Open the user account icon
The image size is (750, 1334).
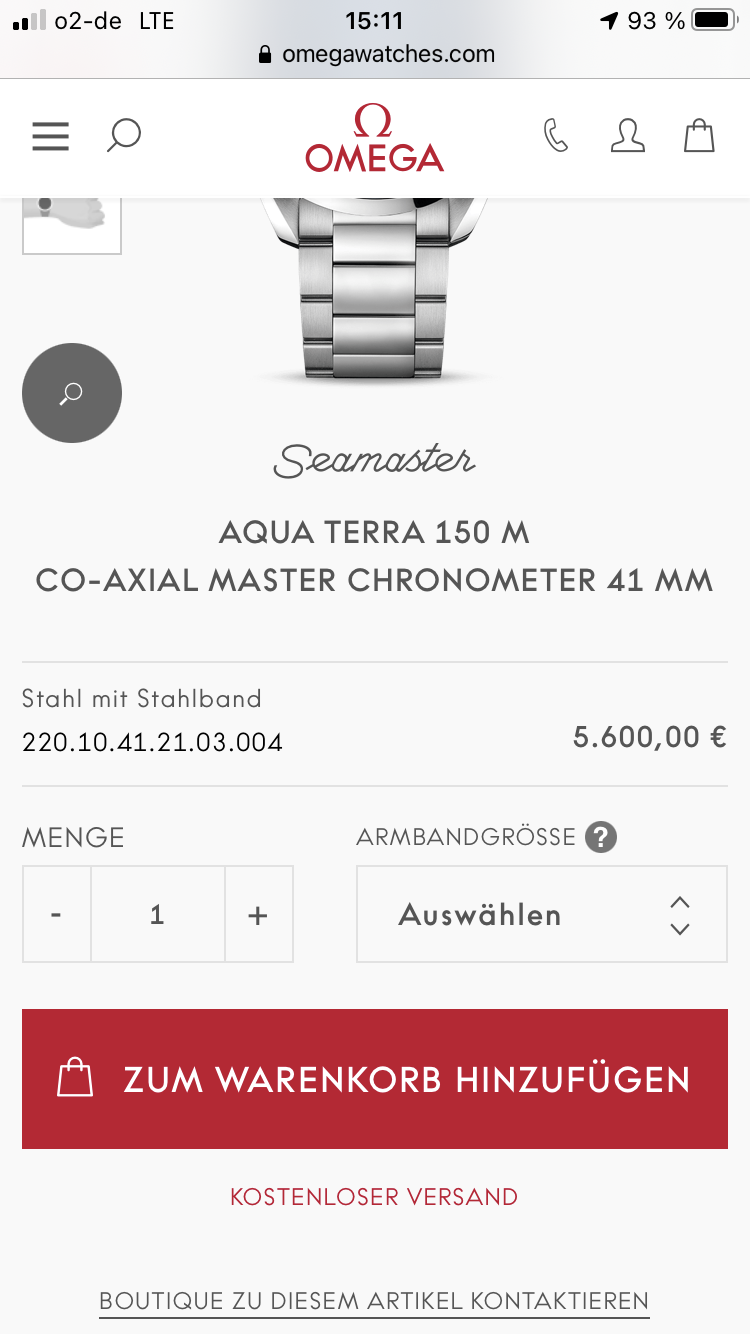(x=628, y=136)
